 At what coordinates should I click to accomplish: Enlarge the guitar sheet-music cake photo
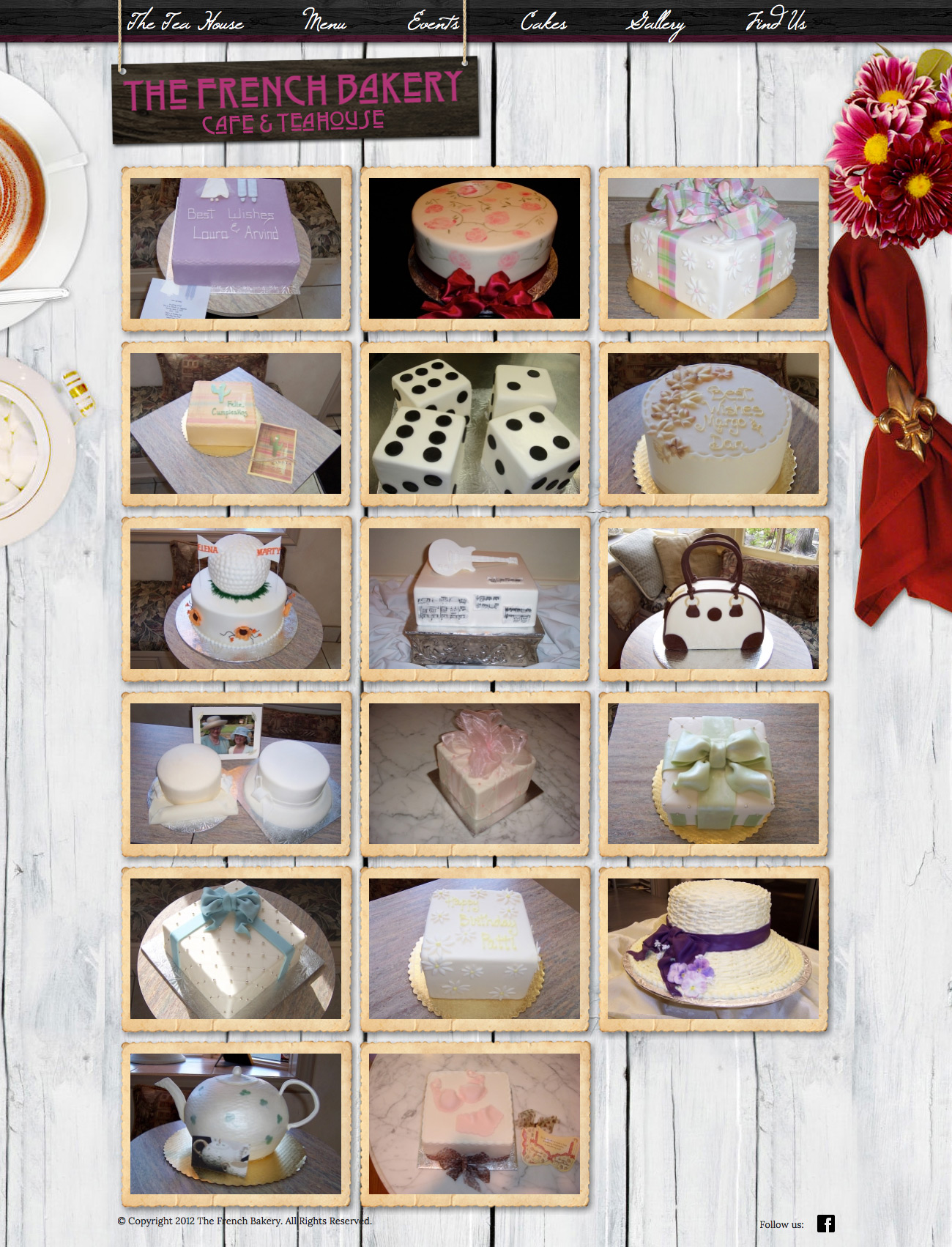click(x=475, y=599)
